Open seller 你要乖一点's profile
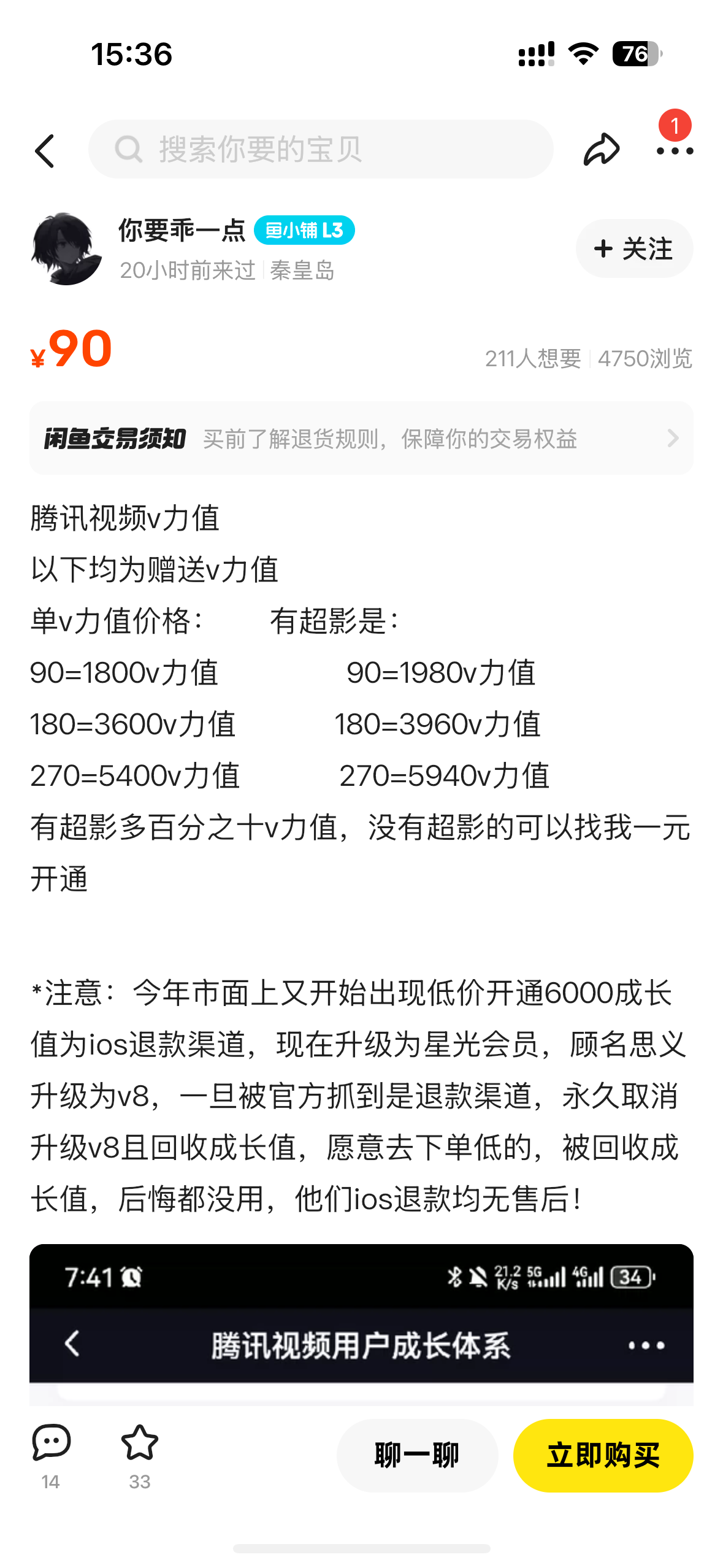 (x=66, y=249)
